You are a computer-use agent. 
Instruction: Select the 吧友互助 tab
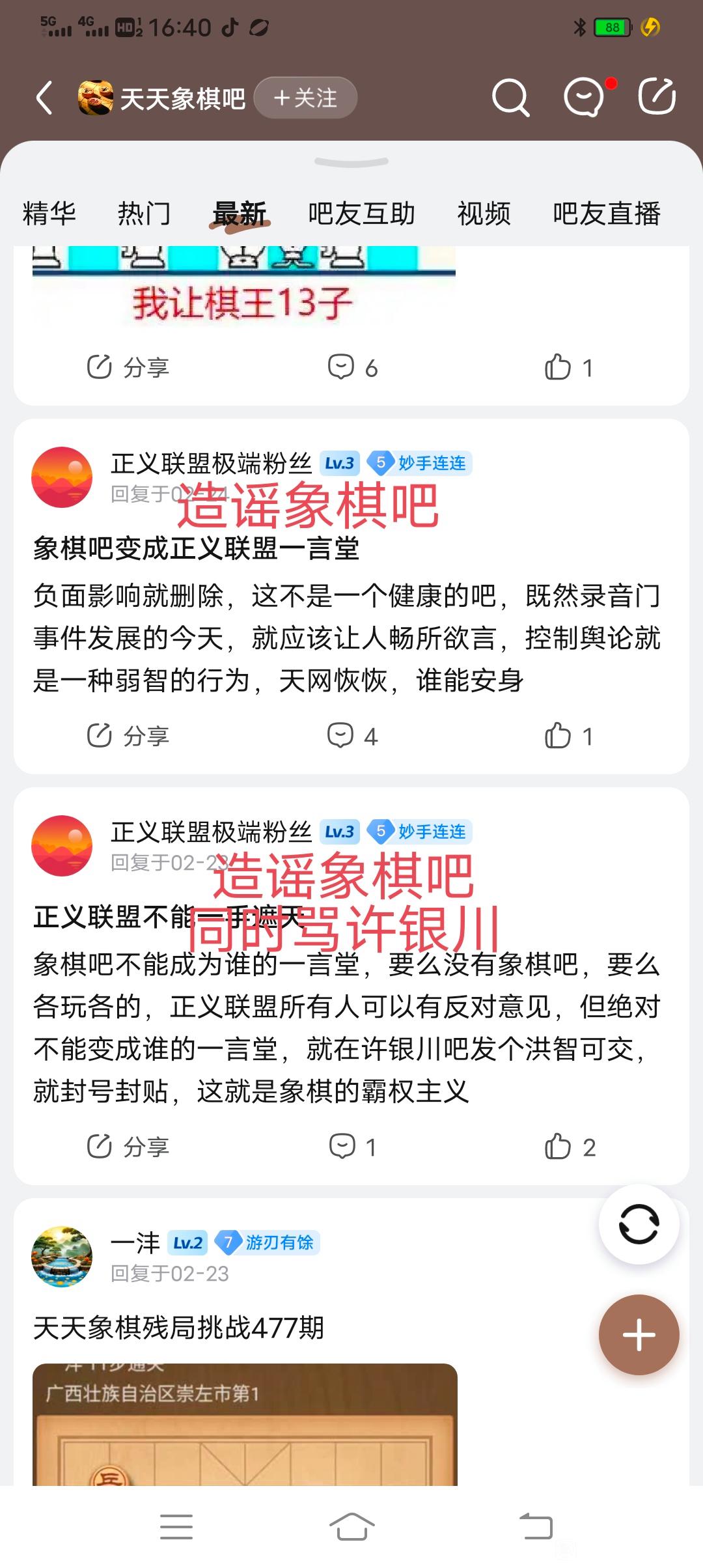tap(361, 214)
